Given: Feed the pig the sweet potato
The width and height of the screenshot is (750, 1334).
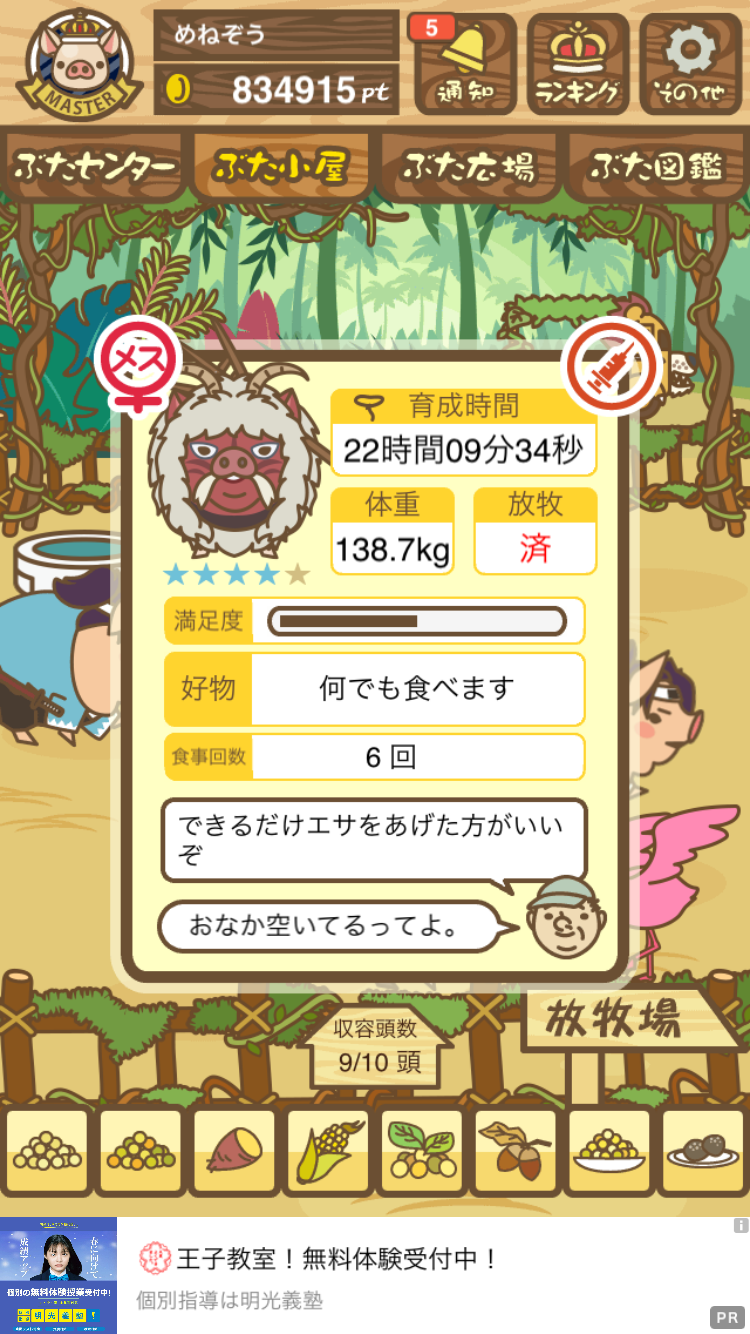Looking at the screenshot, I should point(233,1152).
